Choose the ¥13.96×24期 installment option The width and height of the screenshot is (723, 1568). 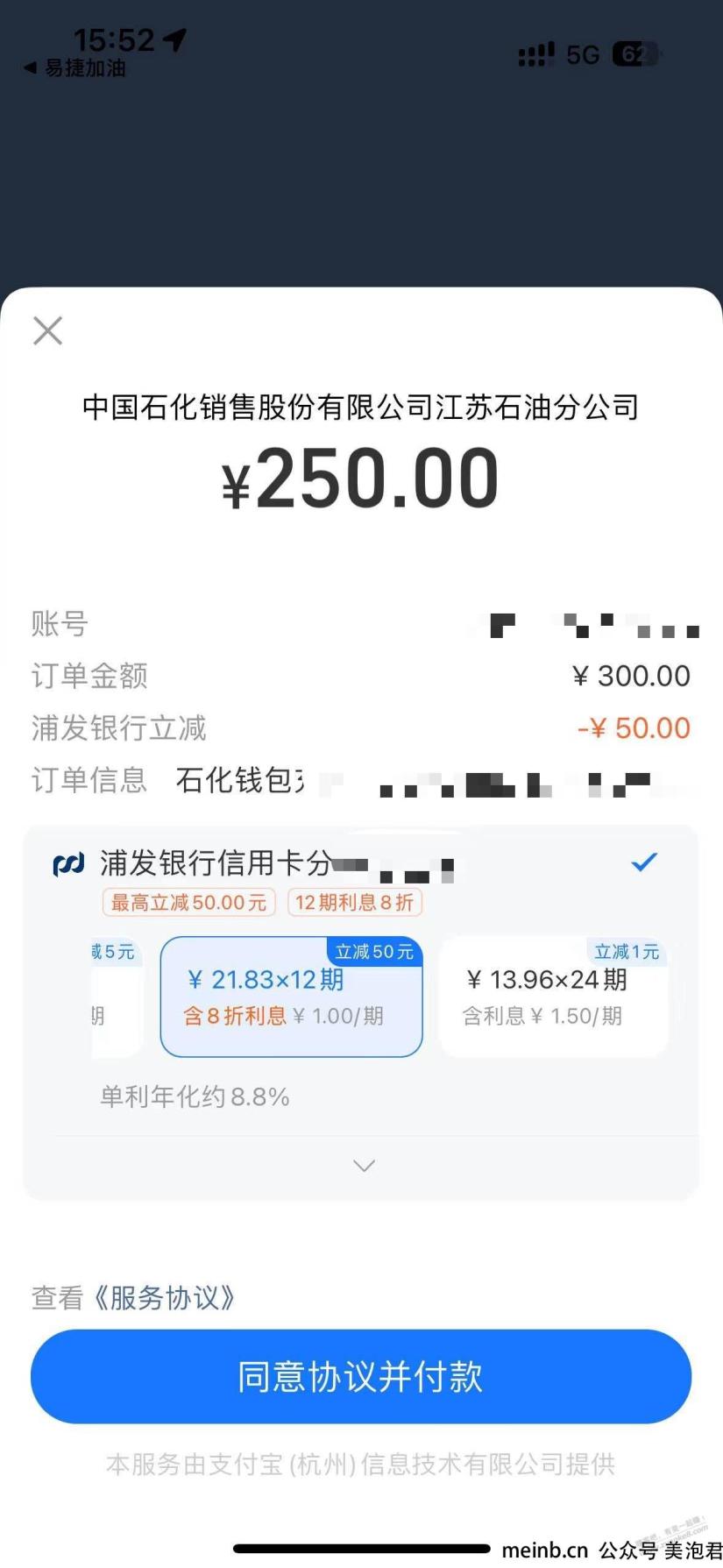(x=553, y=997)
